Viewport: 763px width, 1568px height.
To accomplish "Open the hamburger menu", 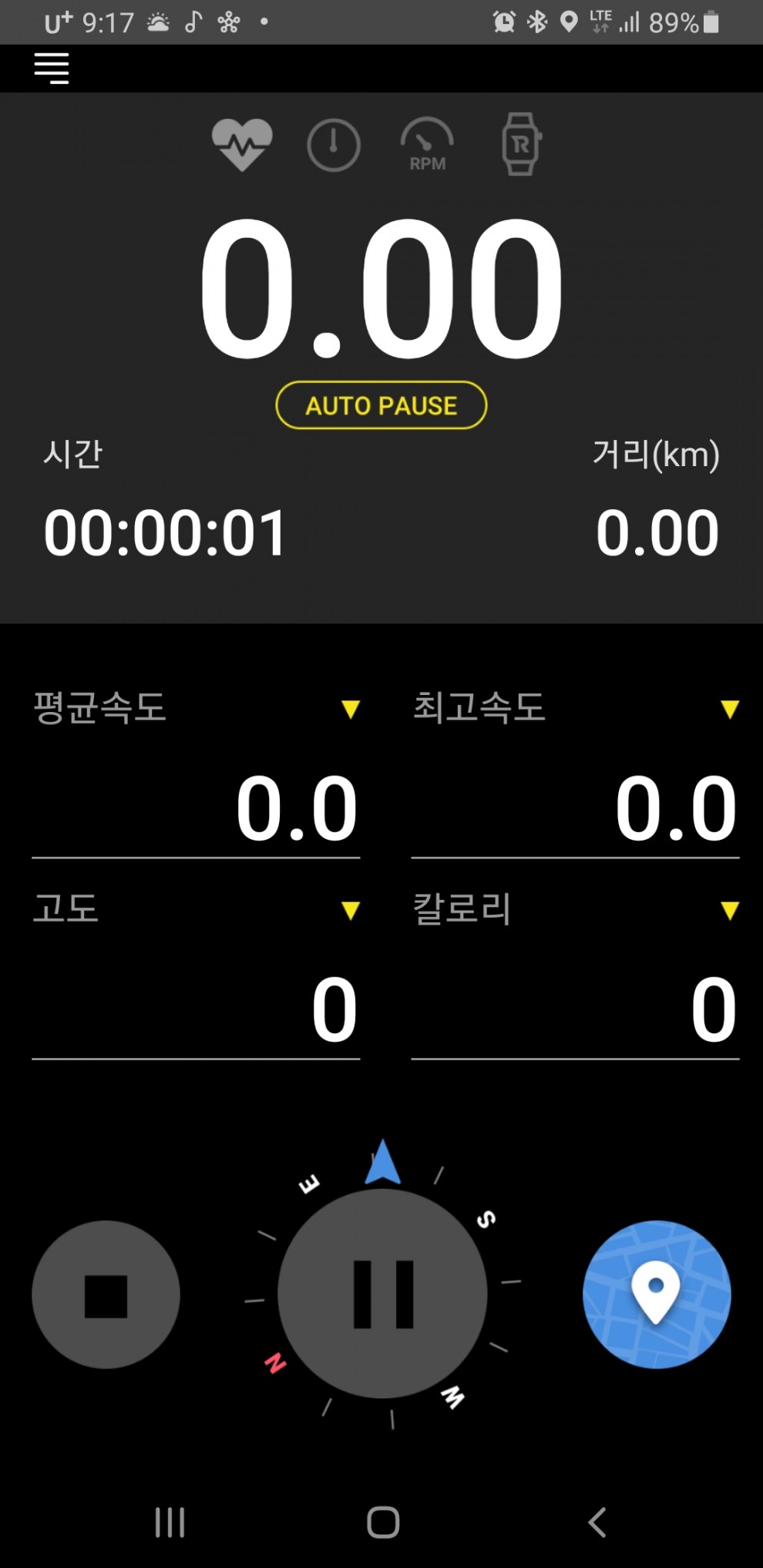I will (52, 69).
